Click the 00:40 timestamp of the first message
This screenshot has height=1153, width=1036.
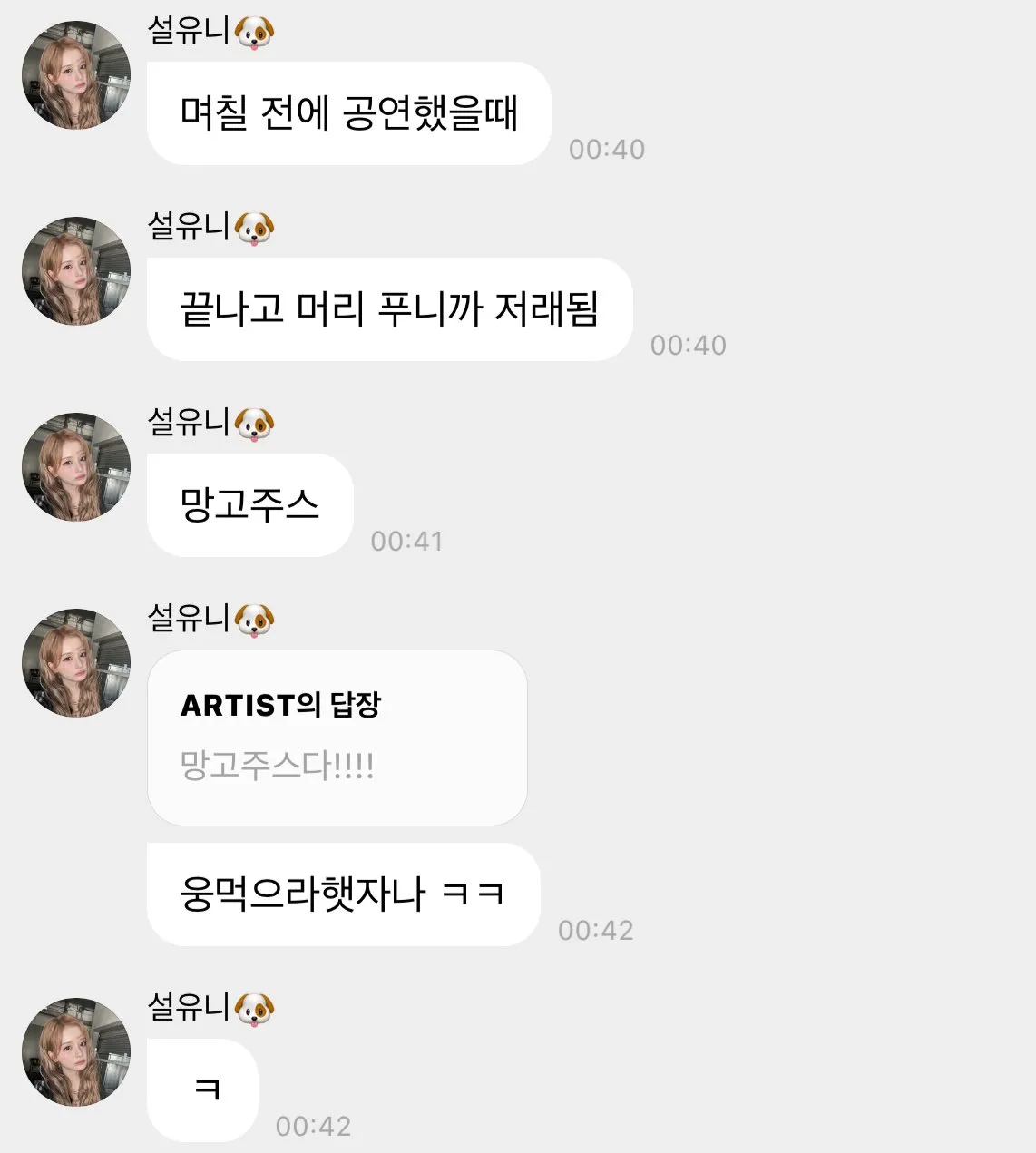click(606, 149)
